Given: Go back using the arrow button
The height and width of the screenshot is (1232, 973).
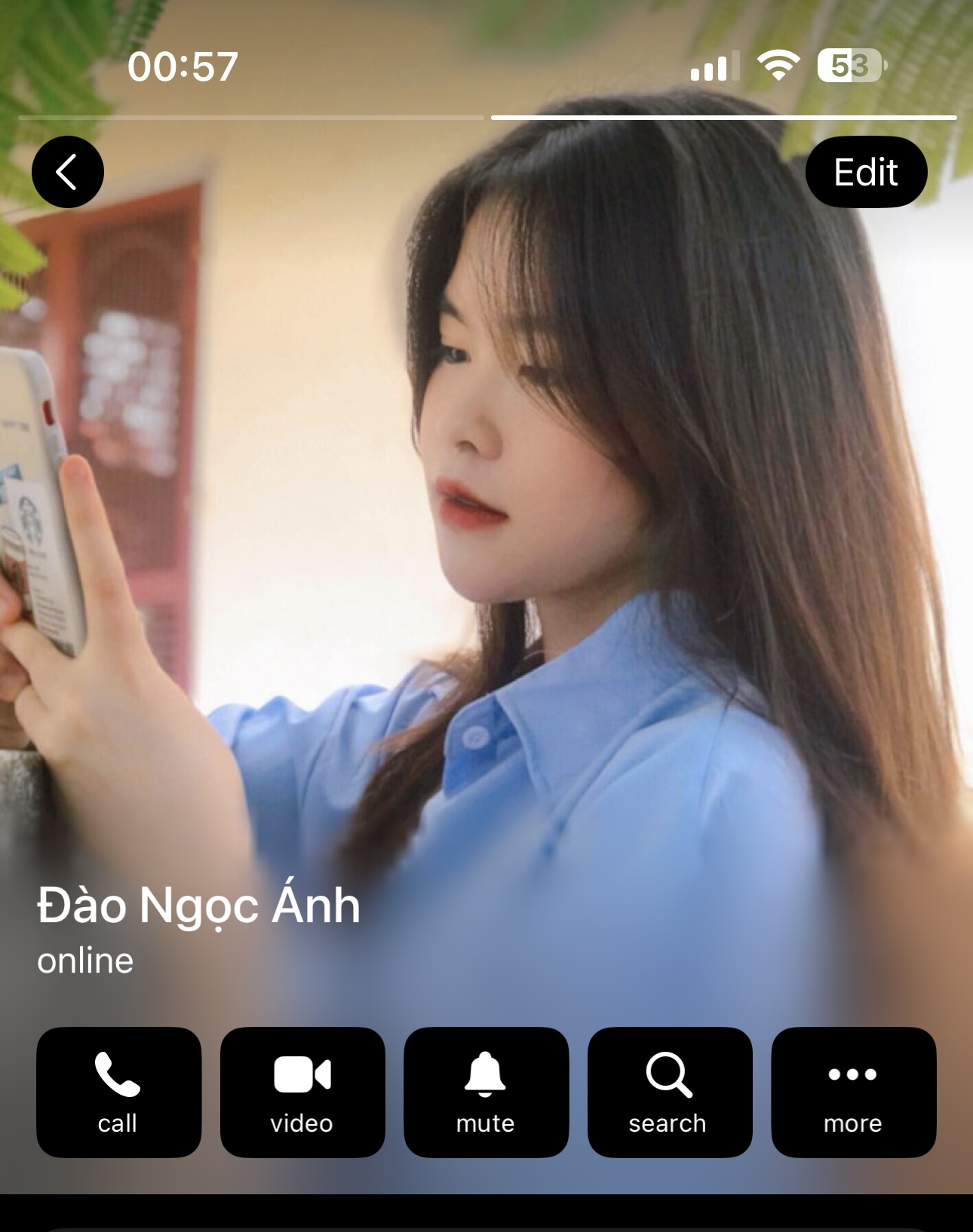Looking at the screenshot, I should point(68,172).
